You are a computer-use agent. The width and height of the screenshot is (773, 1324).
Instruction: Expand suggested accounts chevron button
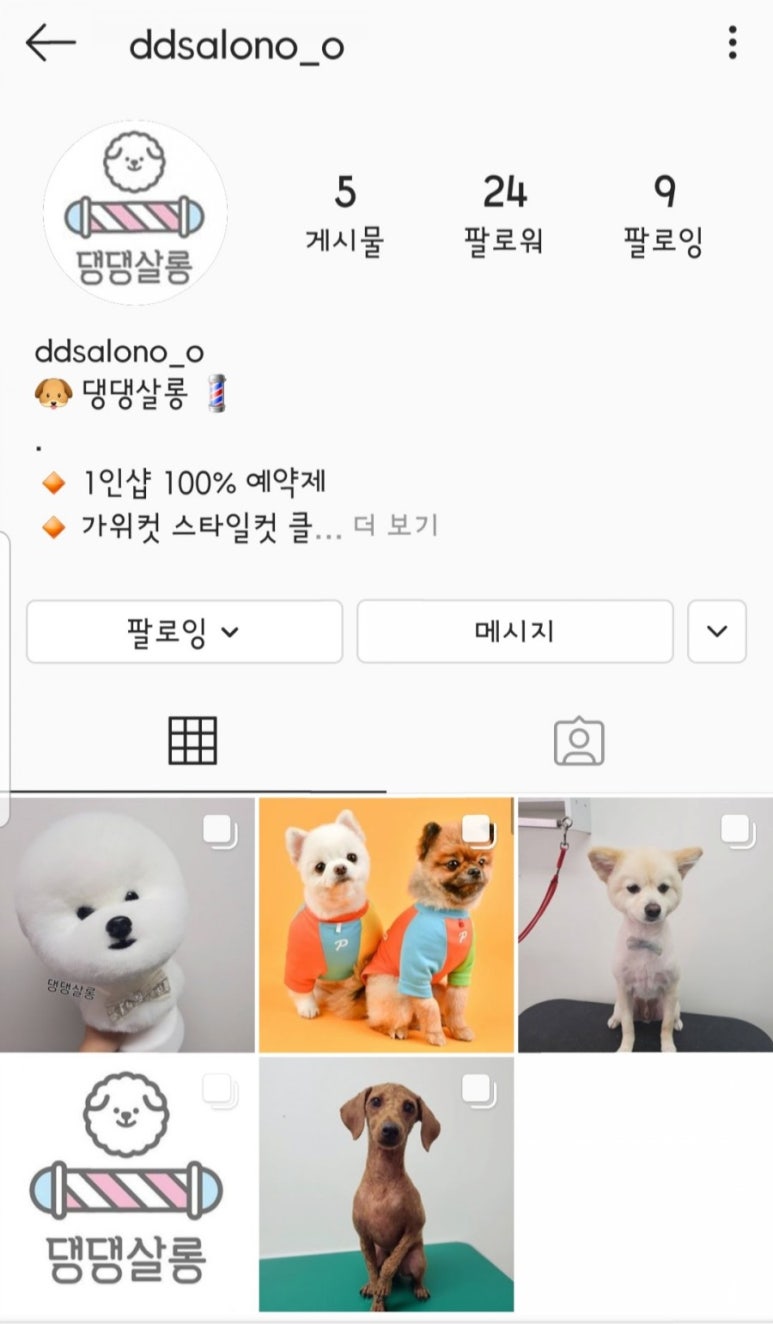(717, 631)
